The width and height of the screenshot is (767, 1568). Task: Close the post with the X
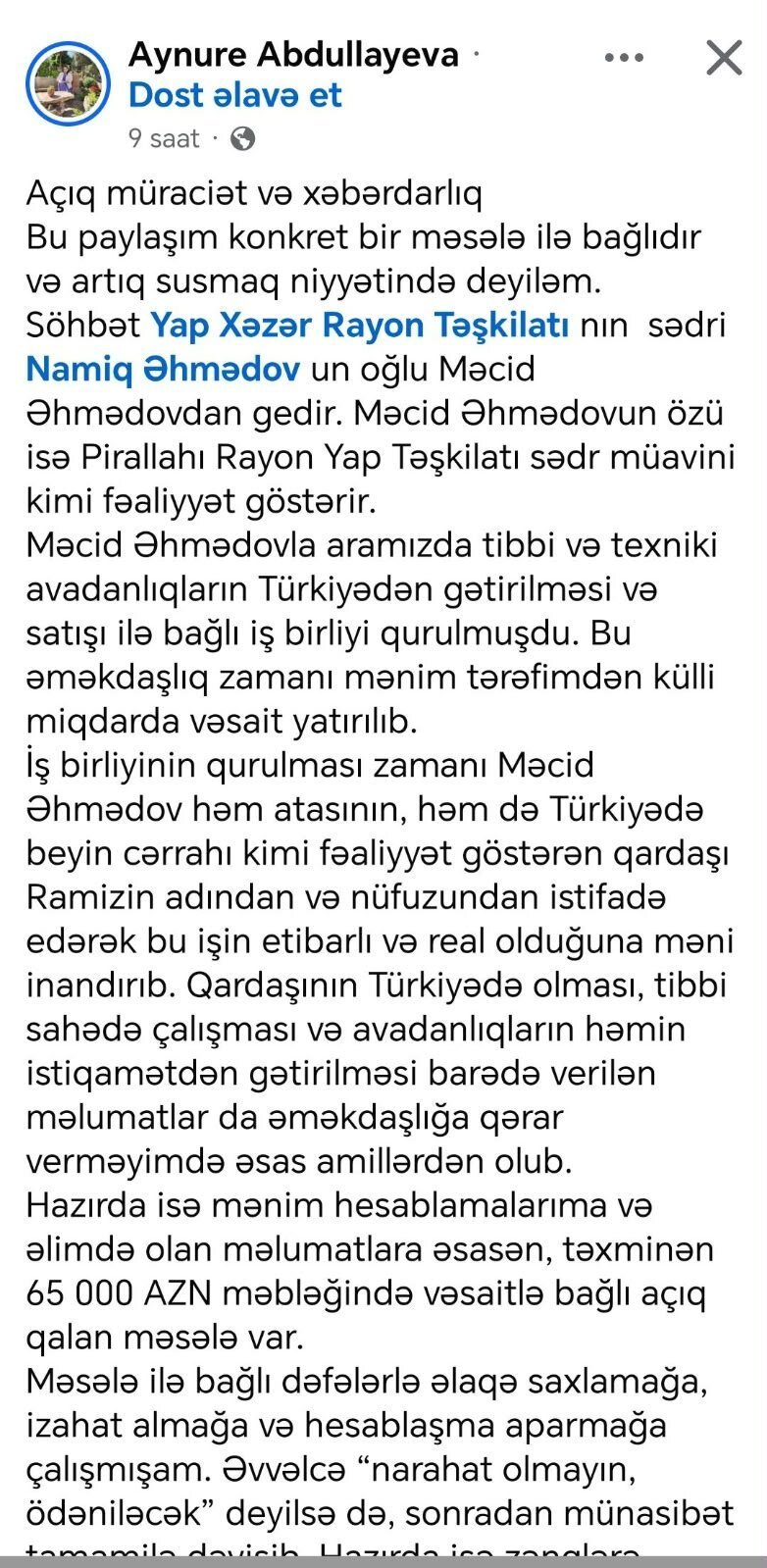point(725,58)
